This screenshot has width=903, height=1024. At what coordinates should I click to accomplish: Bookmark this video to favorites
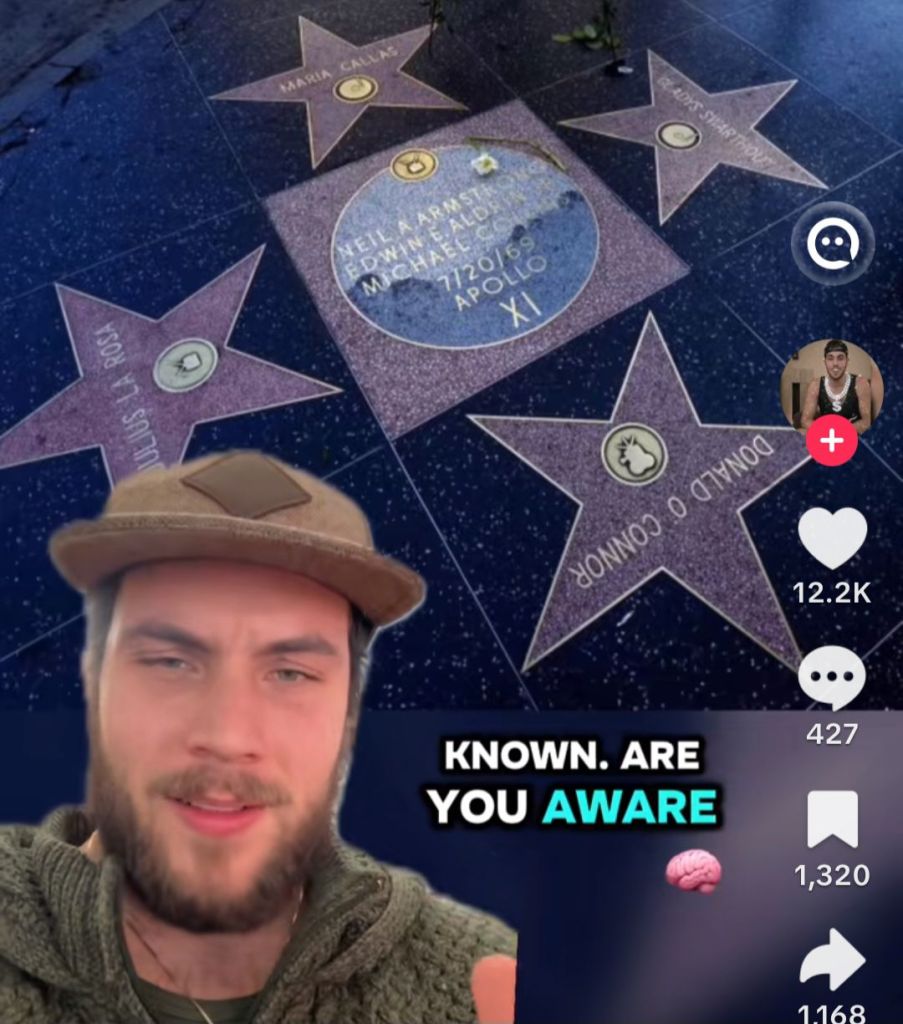click(x=832, y=819)
